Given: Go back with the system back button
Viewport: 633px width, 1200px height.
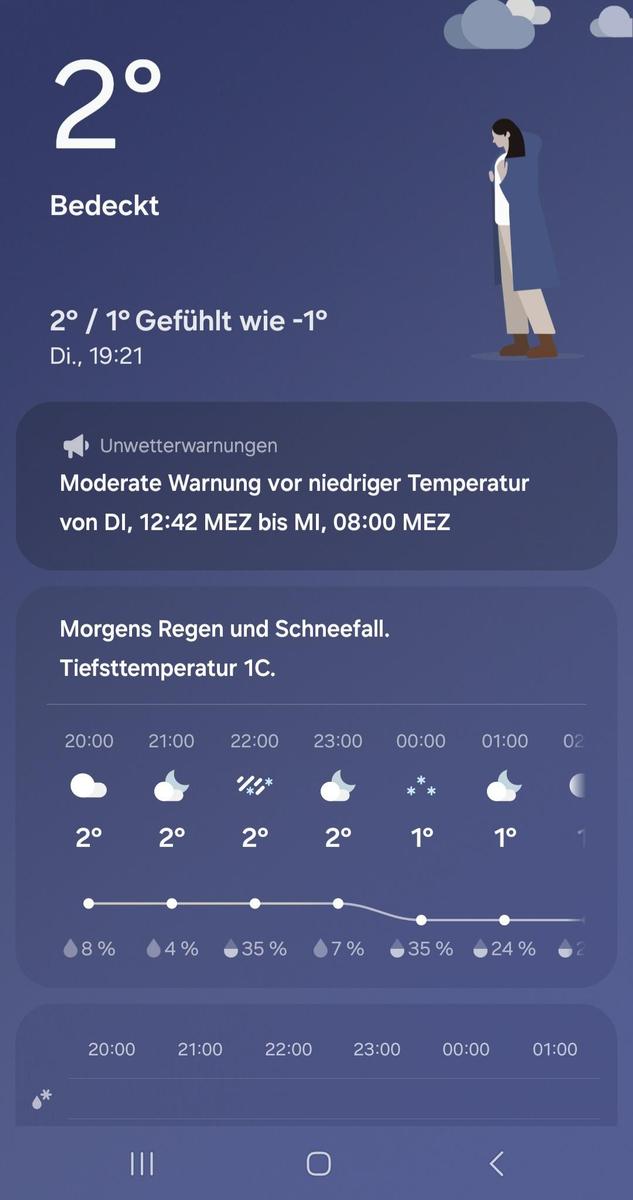Looking at the screenshot, I should [x=496, y=1163].
